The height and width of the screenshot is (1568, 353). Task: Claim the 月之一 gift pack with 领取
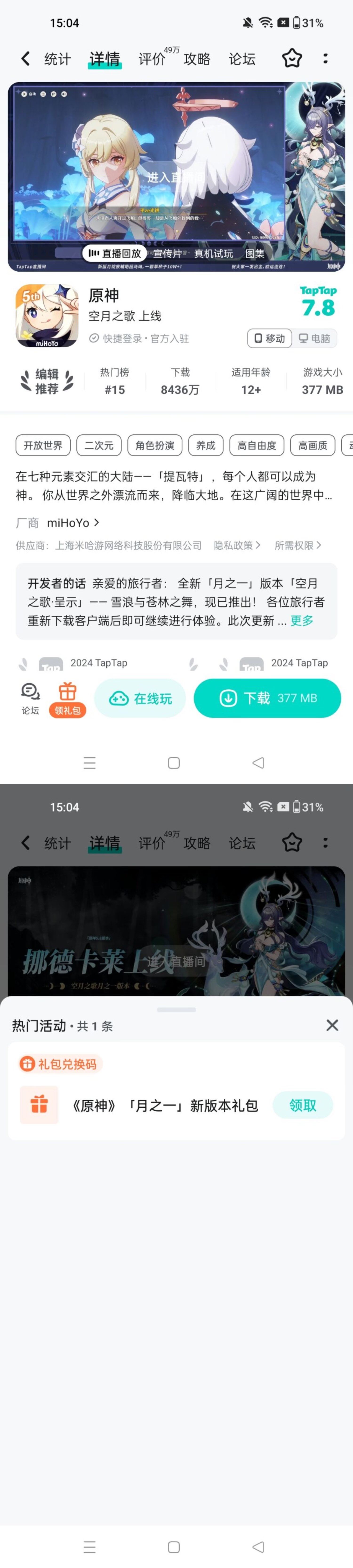point(302,1105)
